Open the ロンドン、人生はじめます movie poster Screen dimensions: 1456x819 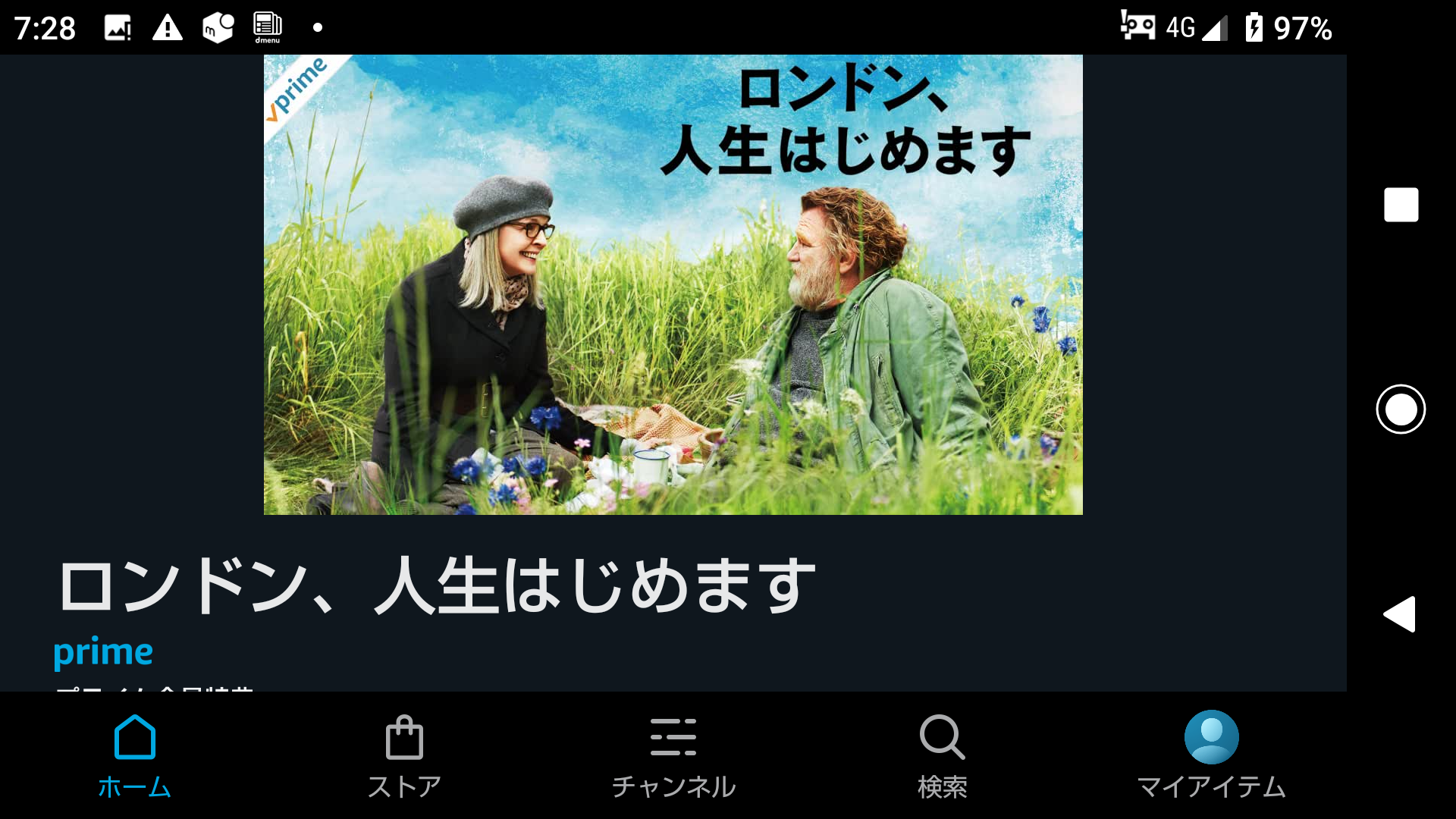pyautogui.click(x=673, y=284)
